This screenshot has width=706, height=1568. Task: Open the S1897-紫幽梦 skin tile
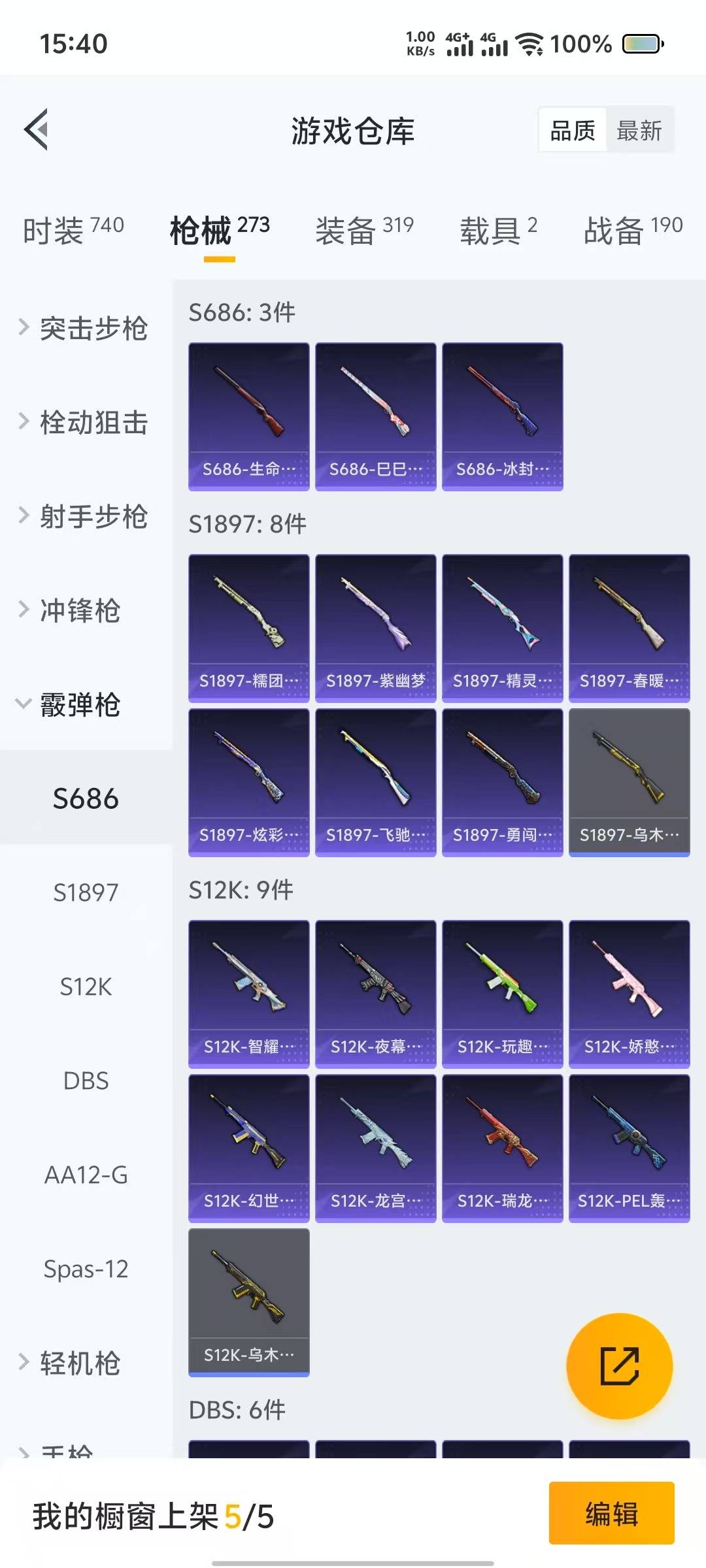(x=375, y=628)
